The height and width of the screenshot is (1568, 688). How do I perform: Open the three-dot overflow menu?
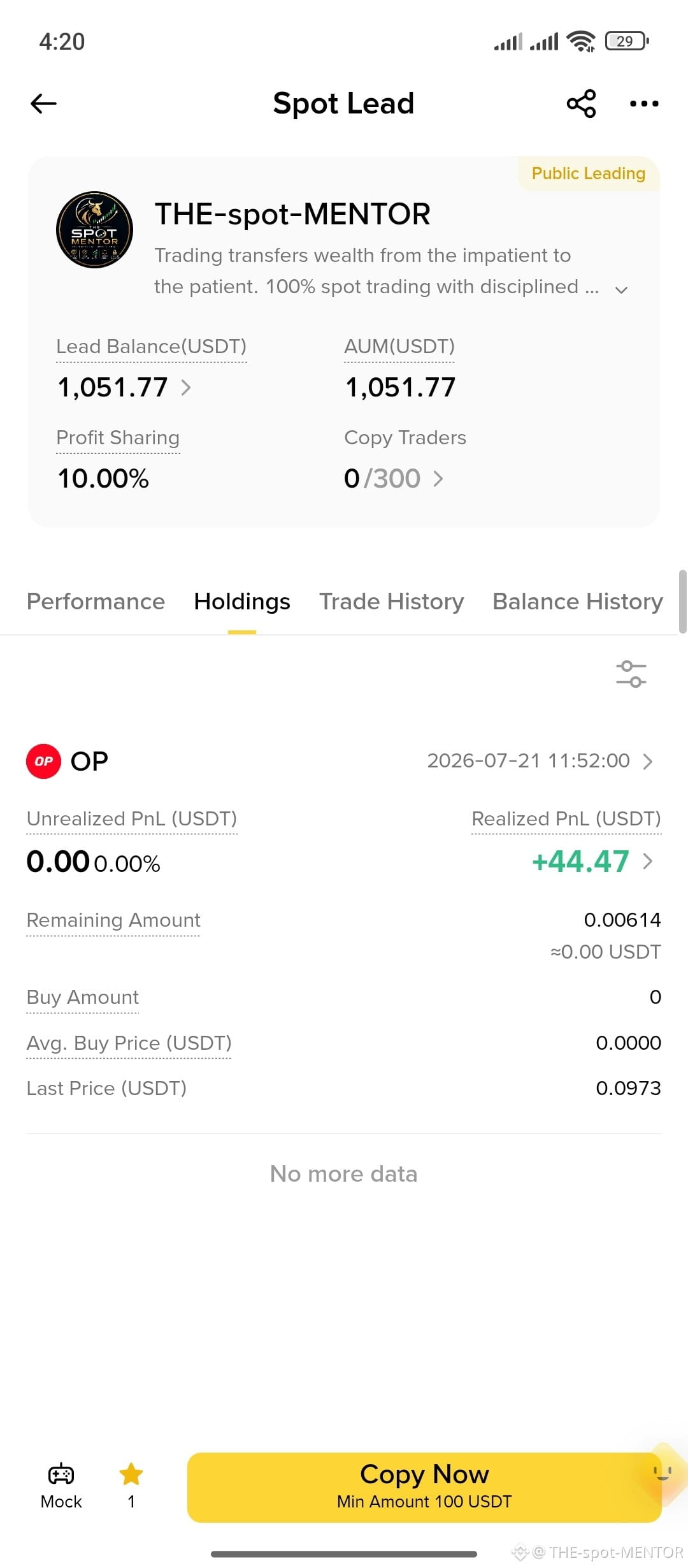644,103
